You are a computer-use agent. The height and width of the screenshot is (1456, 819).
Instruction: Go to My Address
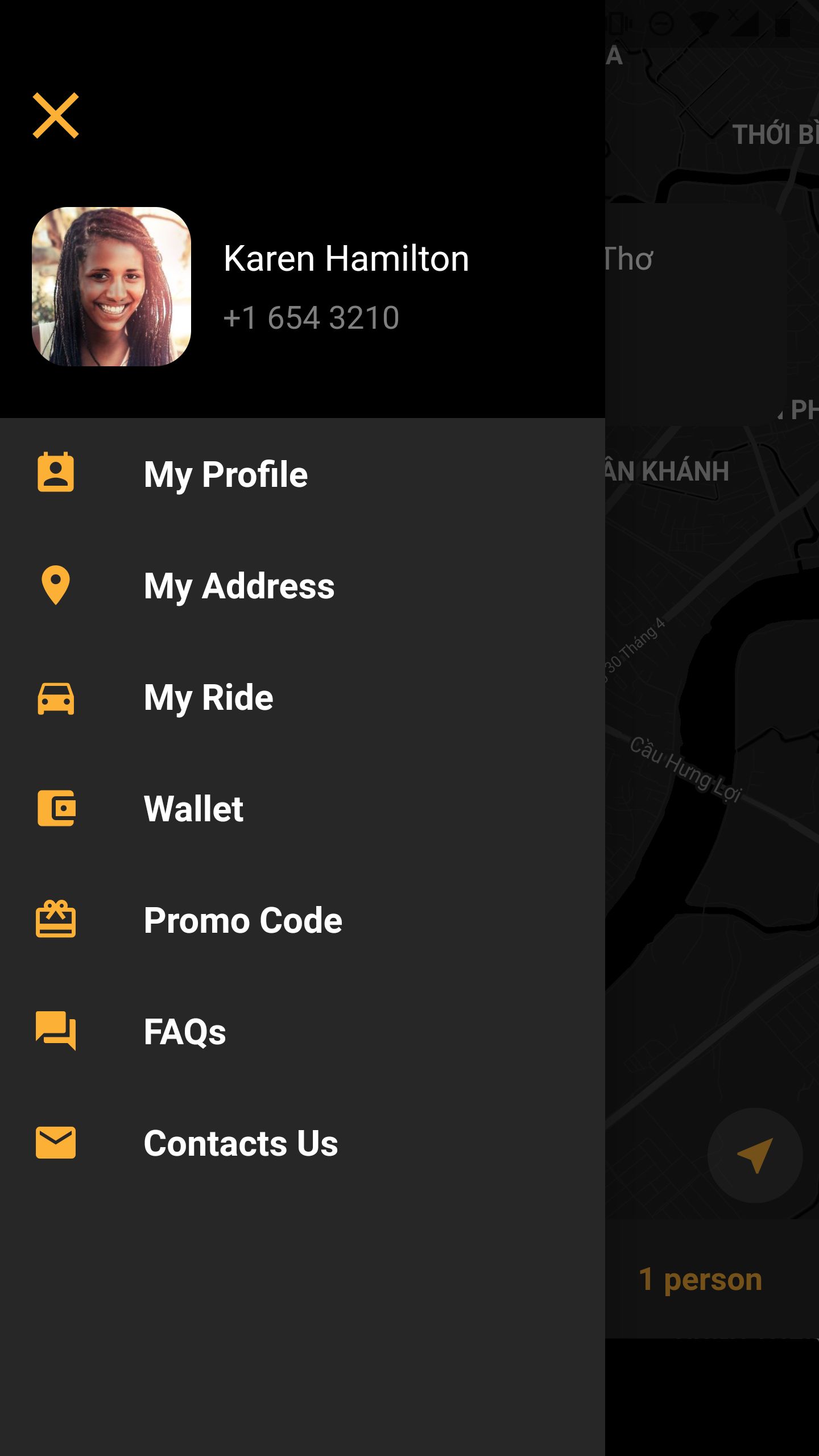(239, 585)
